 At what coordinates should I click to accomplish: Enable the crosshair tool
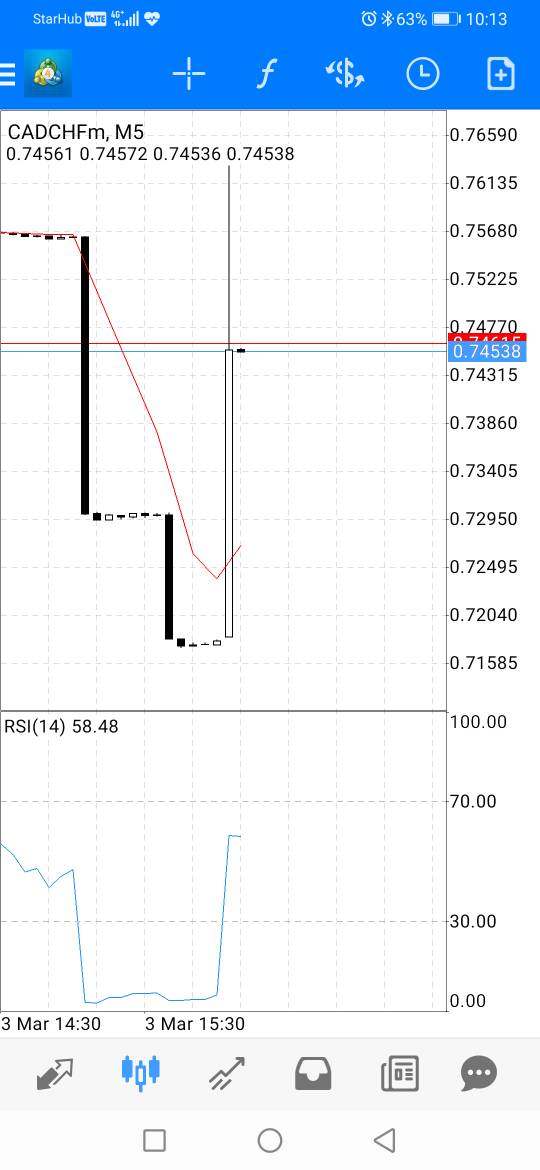pos(189,74)
